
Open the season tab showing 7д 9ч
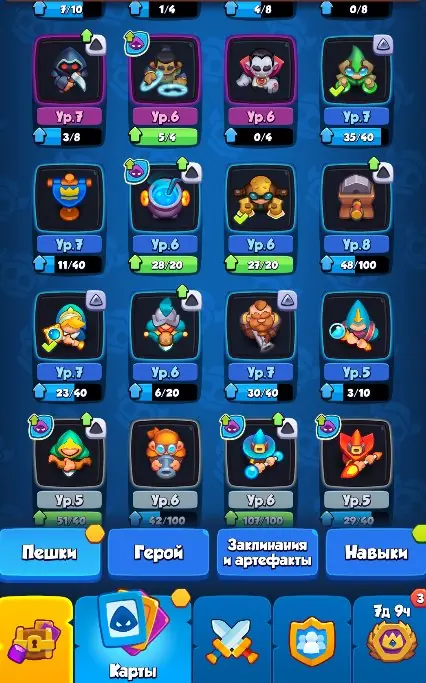tap(389, 640)
